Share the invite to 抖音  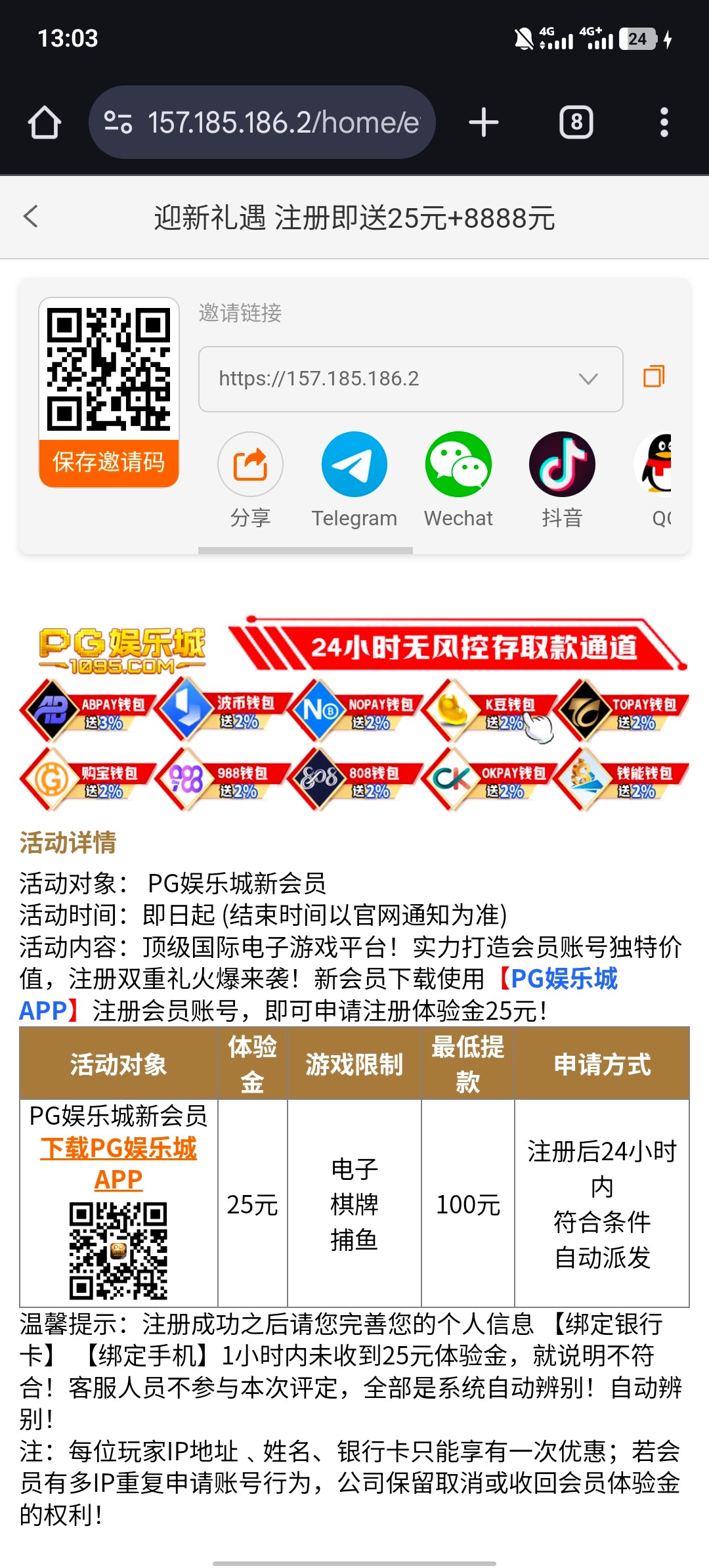pos(562,465)
